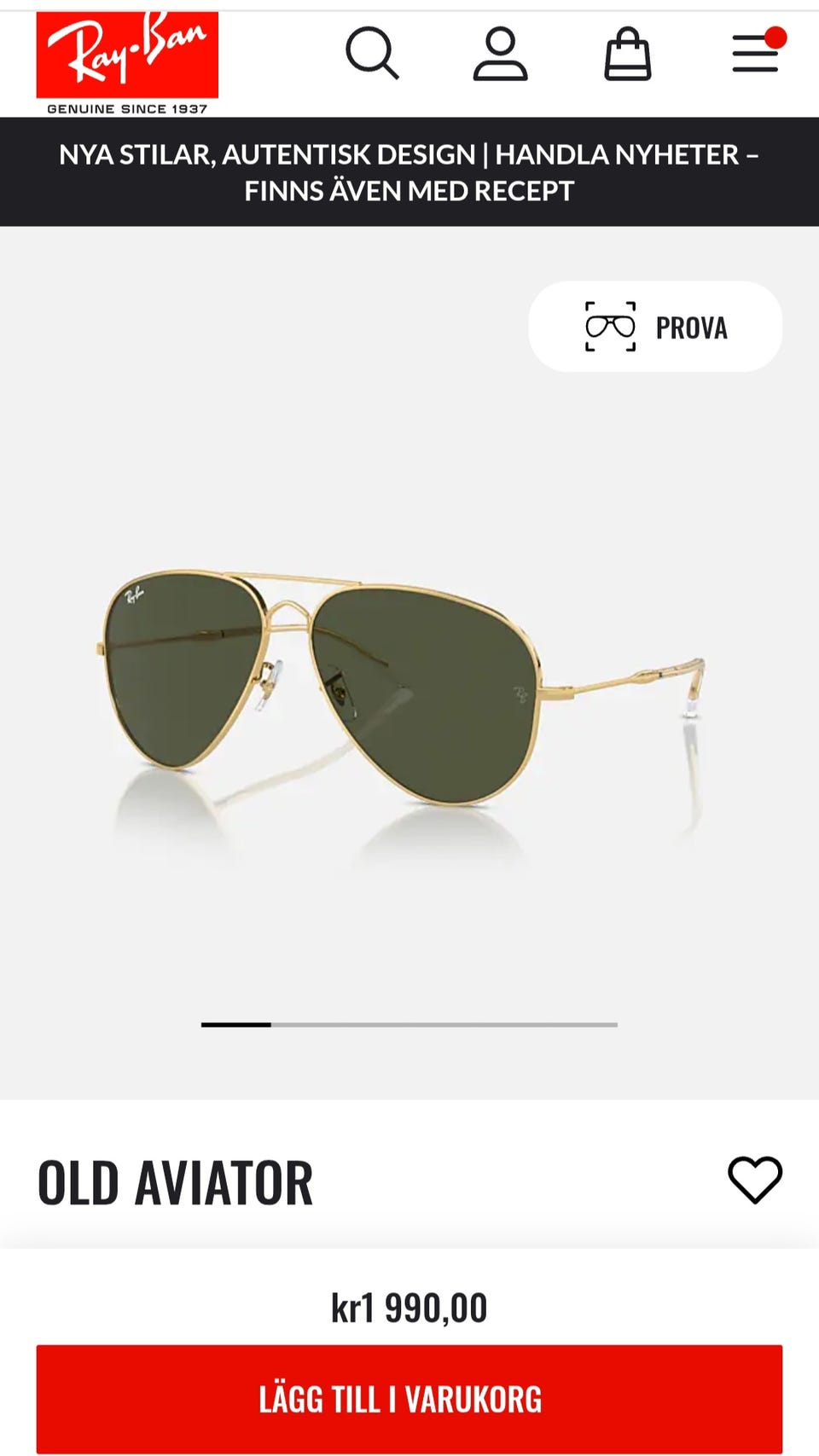Add Old Aviator to wishlist heart
This screenshot has height=1456, width=819.
pos(755,1180)
